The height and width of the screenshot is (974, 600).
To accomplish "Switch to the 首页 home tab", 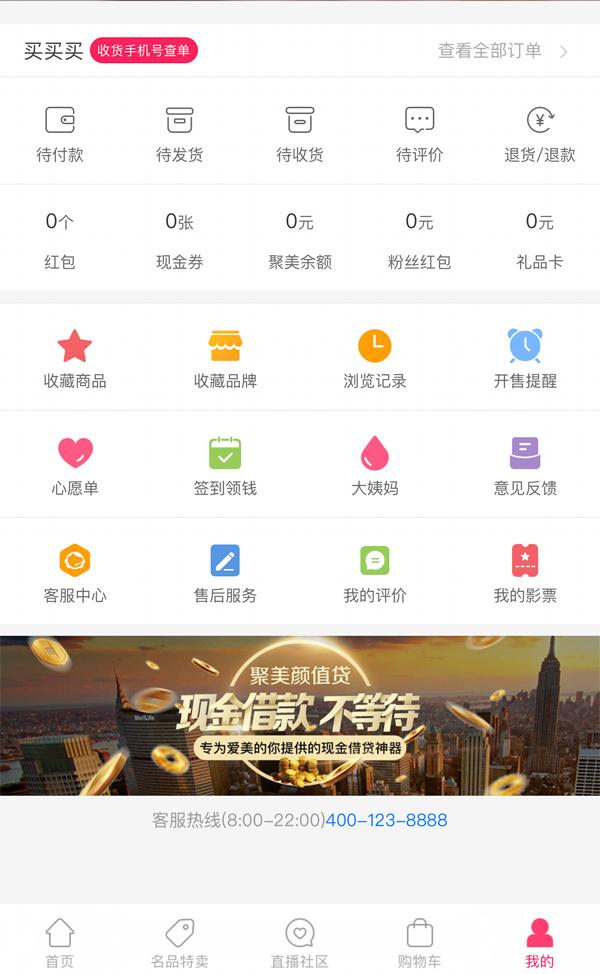I will [60, 943].
